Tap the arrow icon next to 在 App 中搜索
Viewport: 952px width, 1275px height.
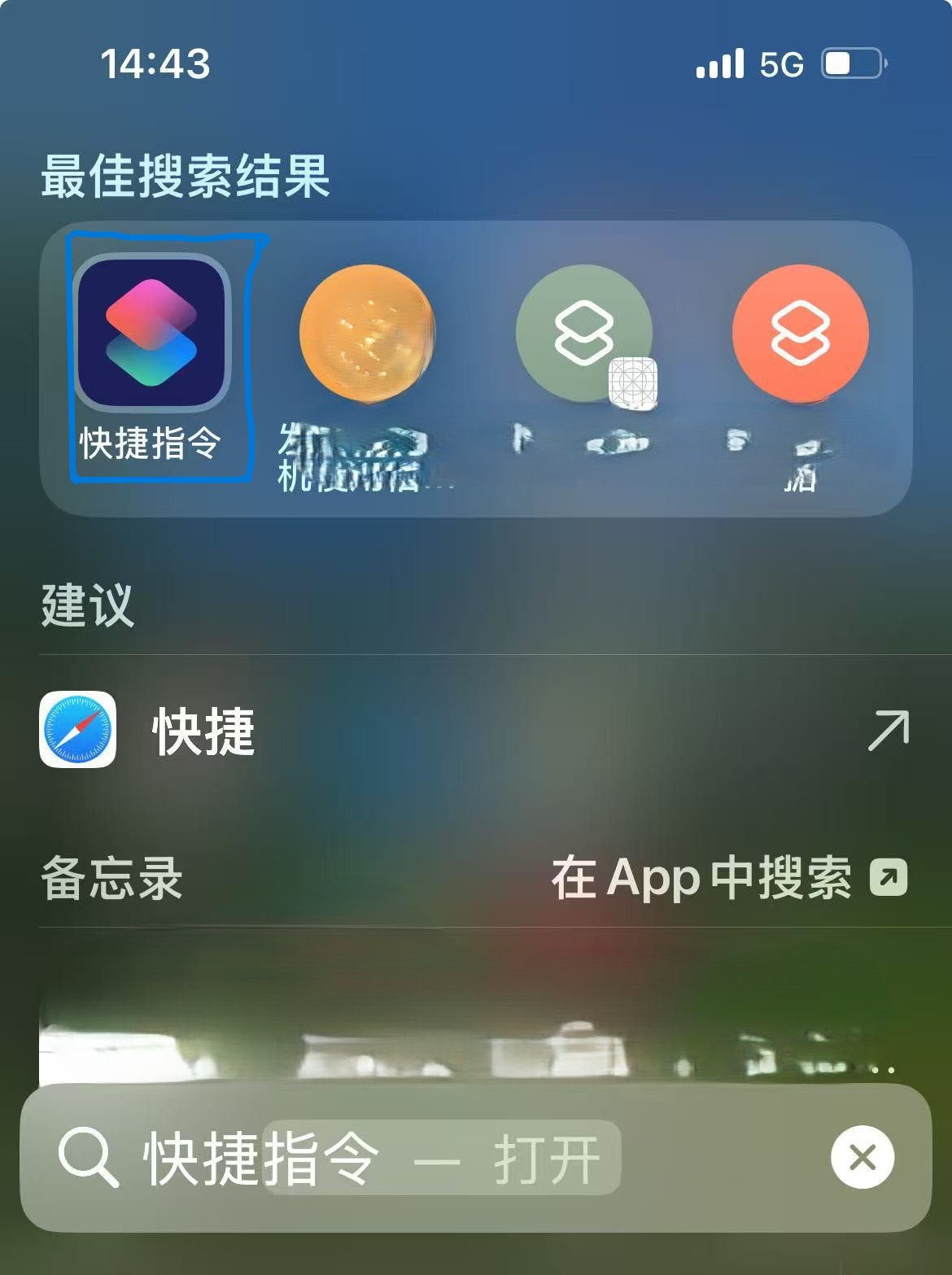pos(887,877)
